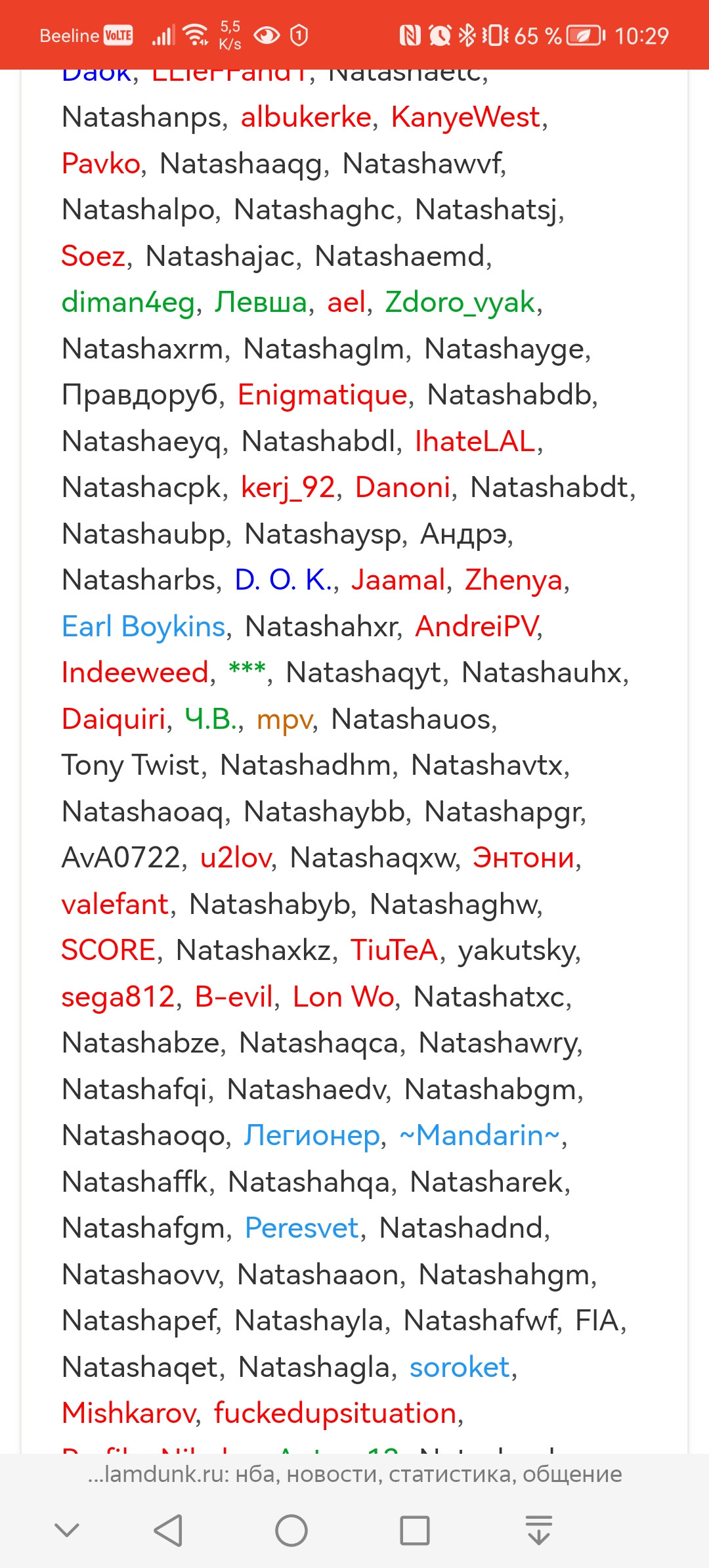Screen dimensions: 709x1568
Task: Open albukerke's user profile
Action: [x=306, y=118]
